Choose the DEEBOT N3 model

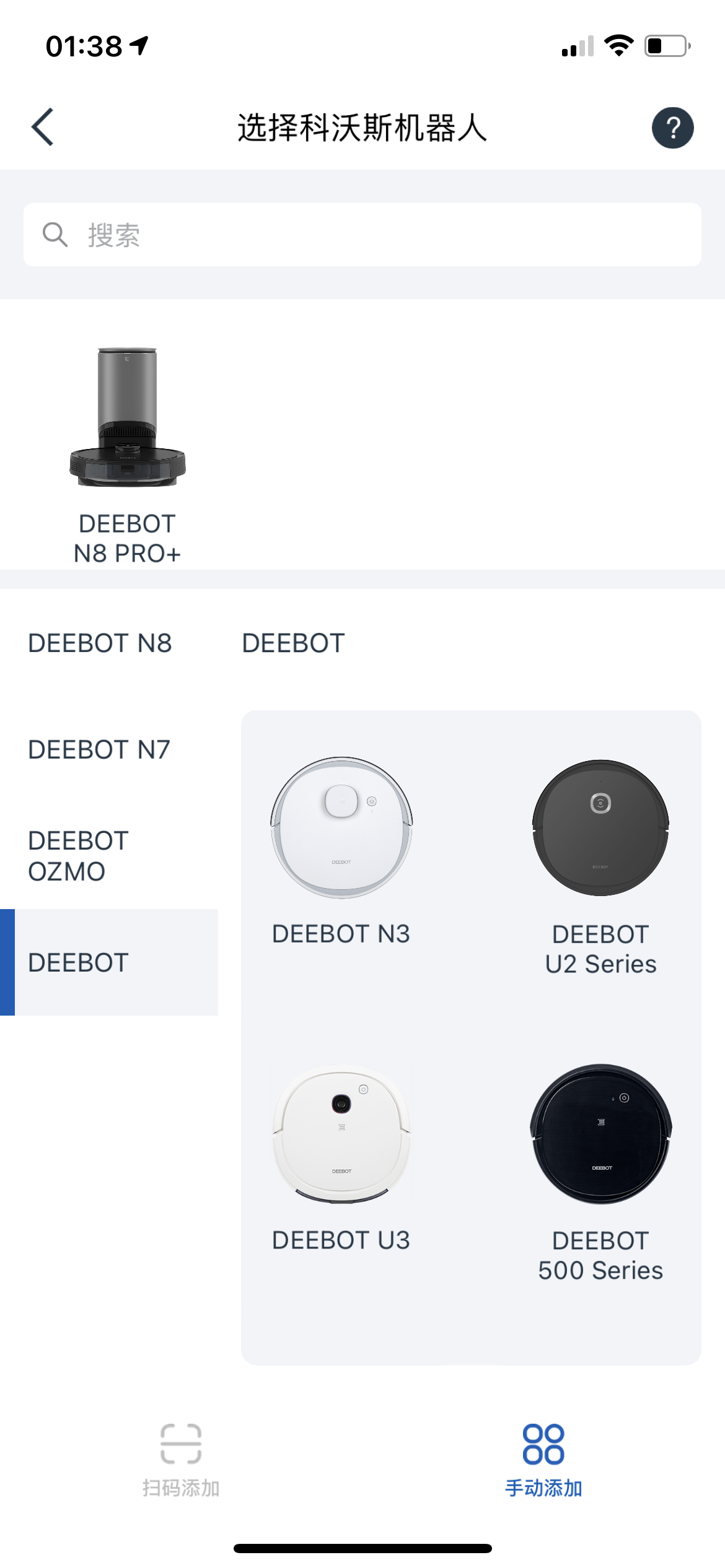click(341, 852)
